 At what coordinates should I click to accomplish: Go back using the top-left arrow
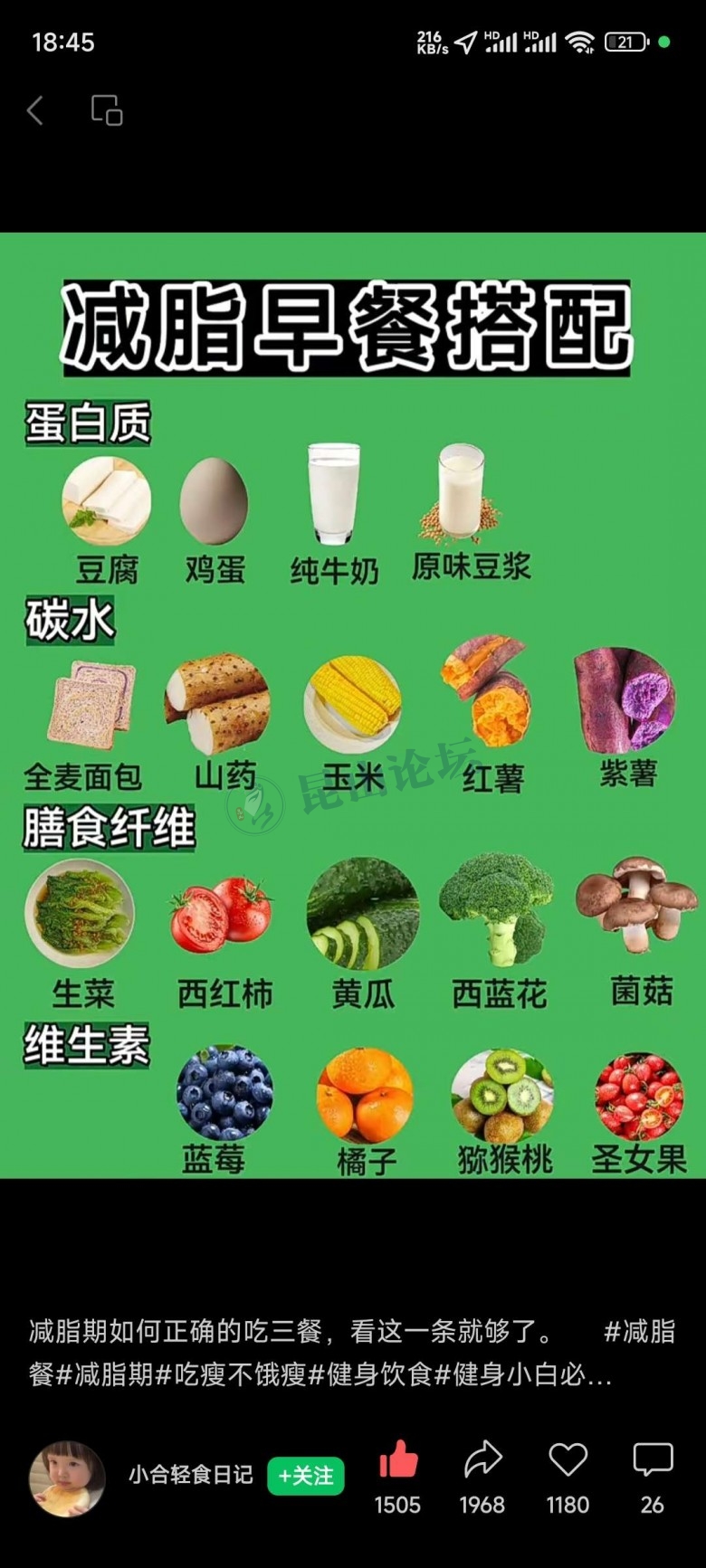tap(35, 111)
